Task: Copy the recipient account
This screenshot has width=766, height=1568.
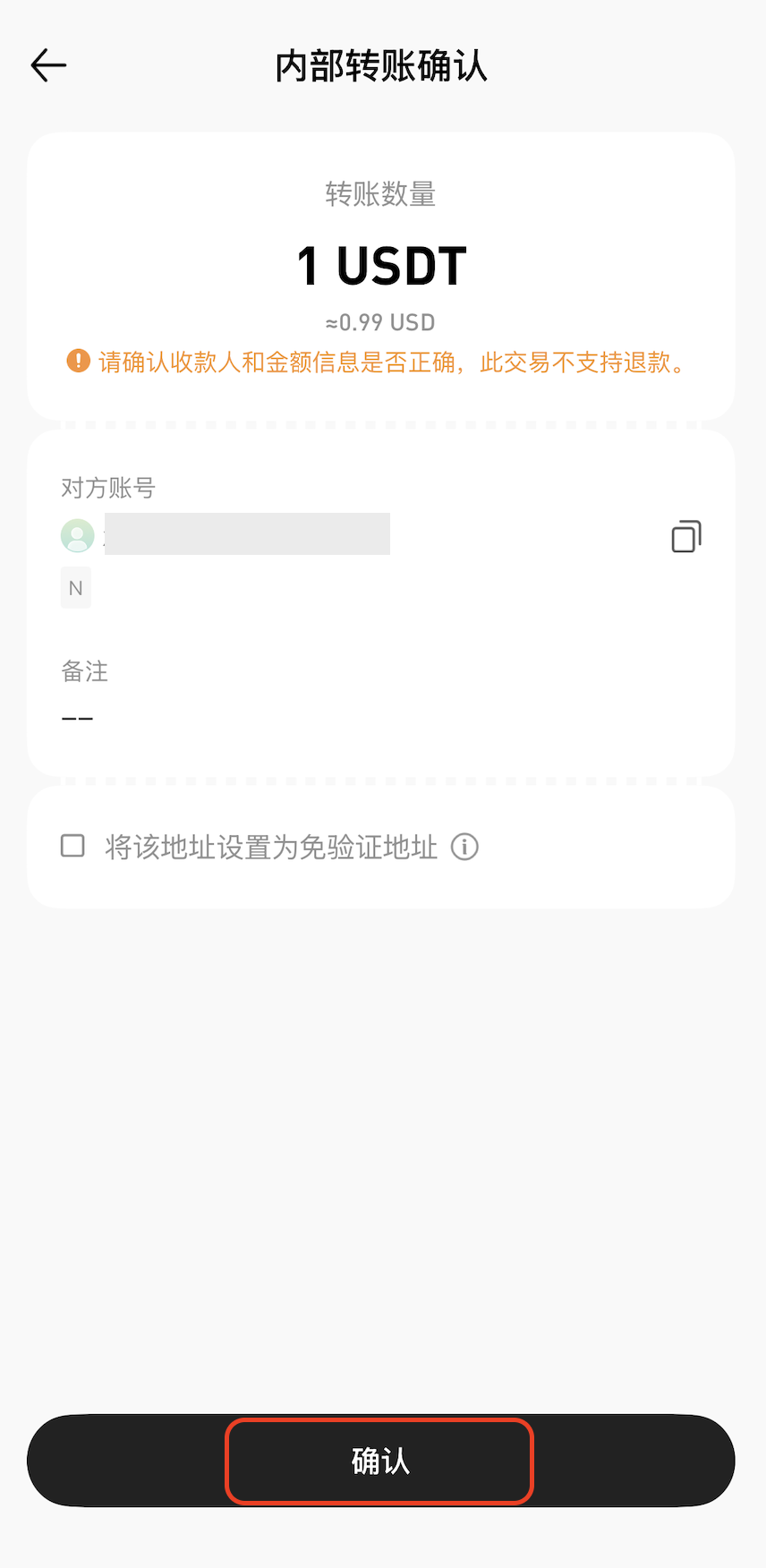Action: coord(685,536)
